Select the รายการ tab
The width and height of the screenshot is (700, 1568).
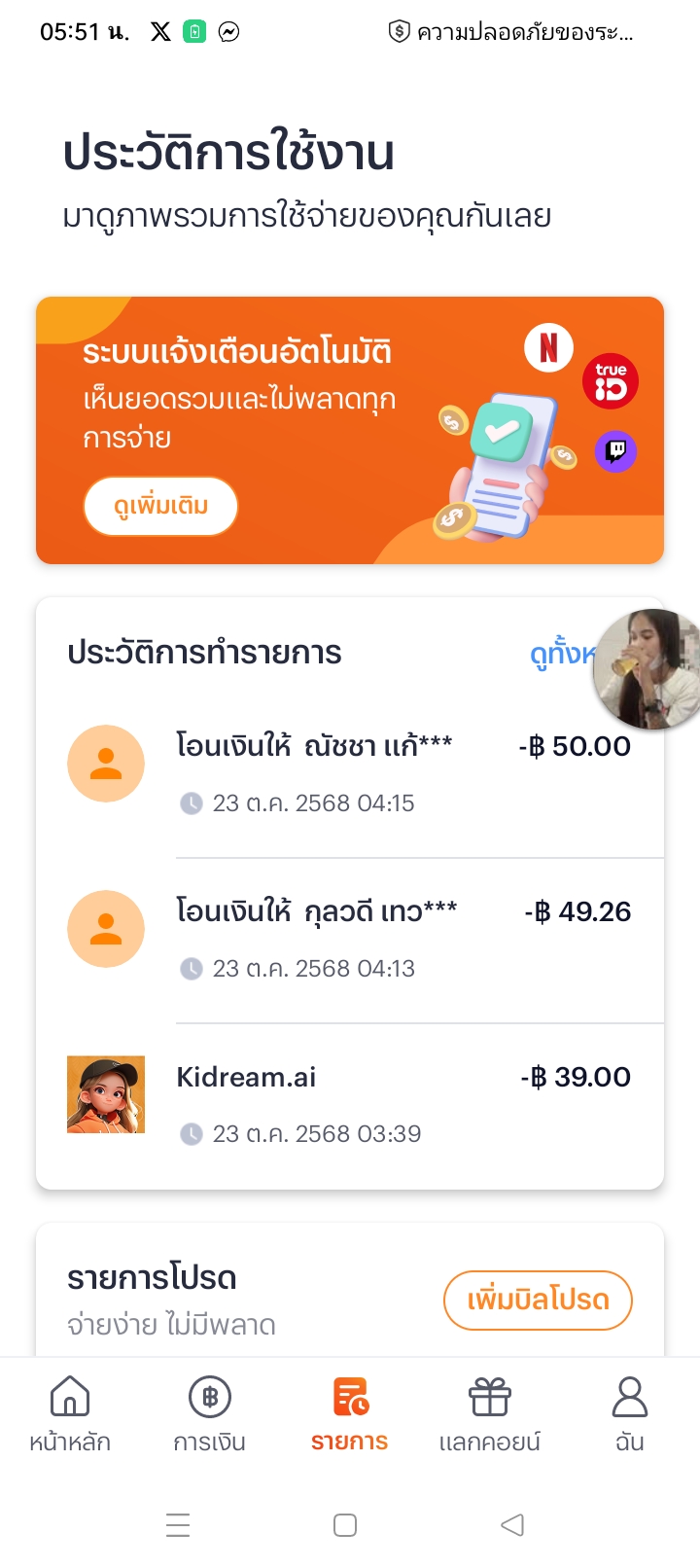[x=350, y=1414]
